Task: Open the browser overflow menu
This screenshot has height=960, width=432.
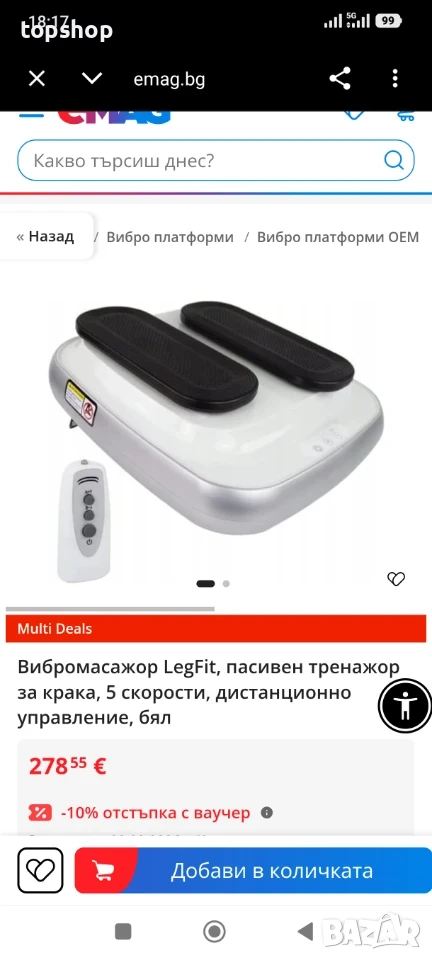Action: point(395,79)
